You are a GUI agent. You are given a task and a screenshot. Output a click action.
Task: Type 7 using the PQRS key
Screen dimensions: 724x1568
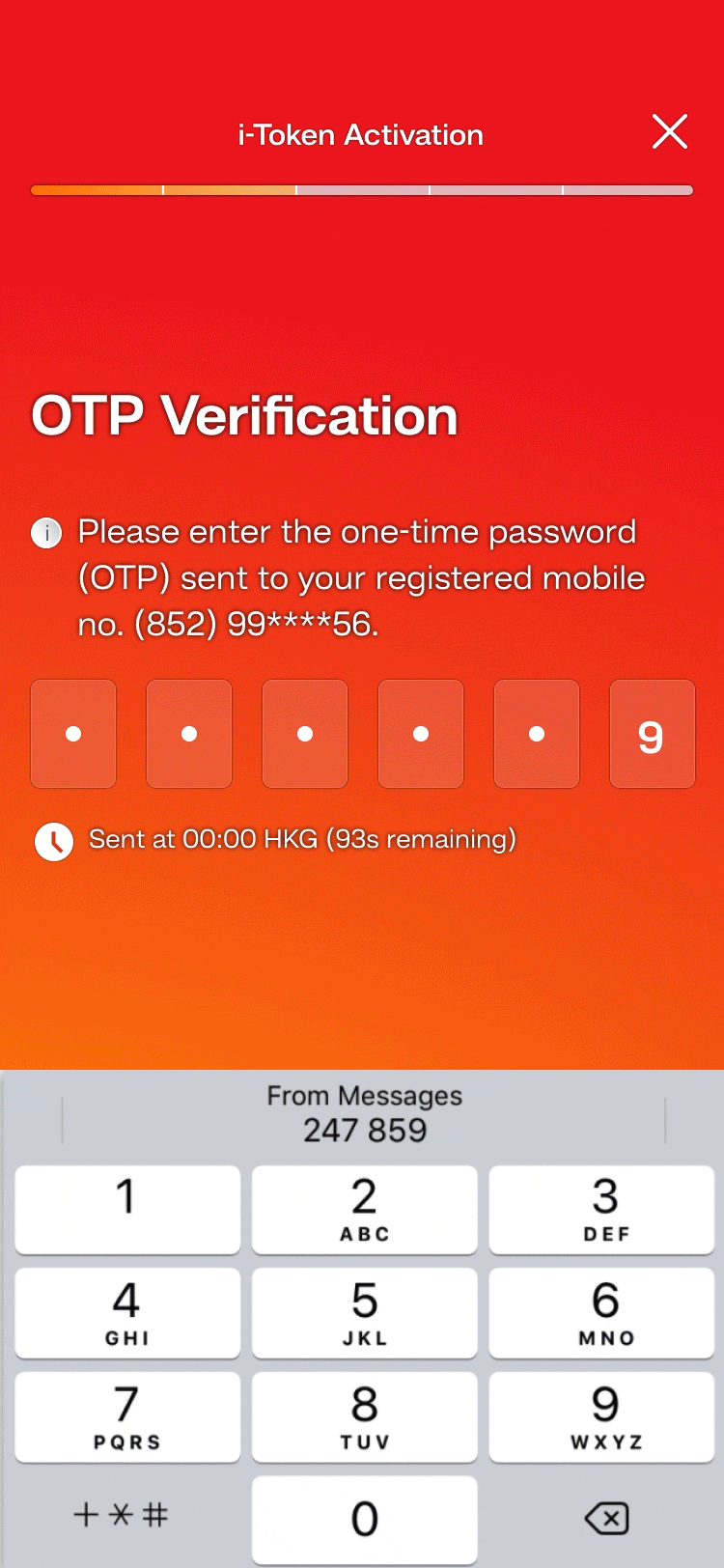pos(127,1416)
